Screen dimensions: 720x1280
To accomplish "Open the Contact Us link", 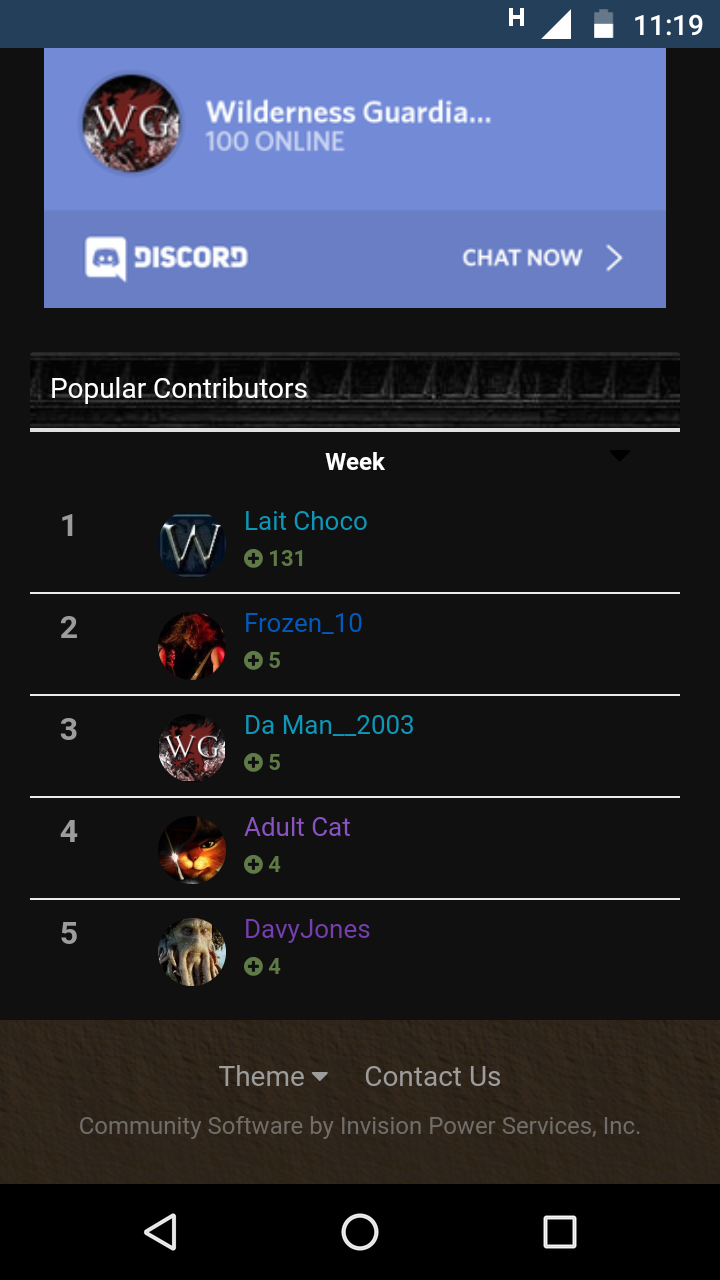I will click(x=432, y=1076).
